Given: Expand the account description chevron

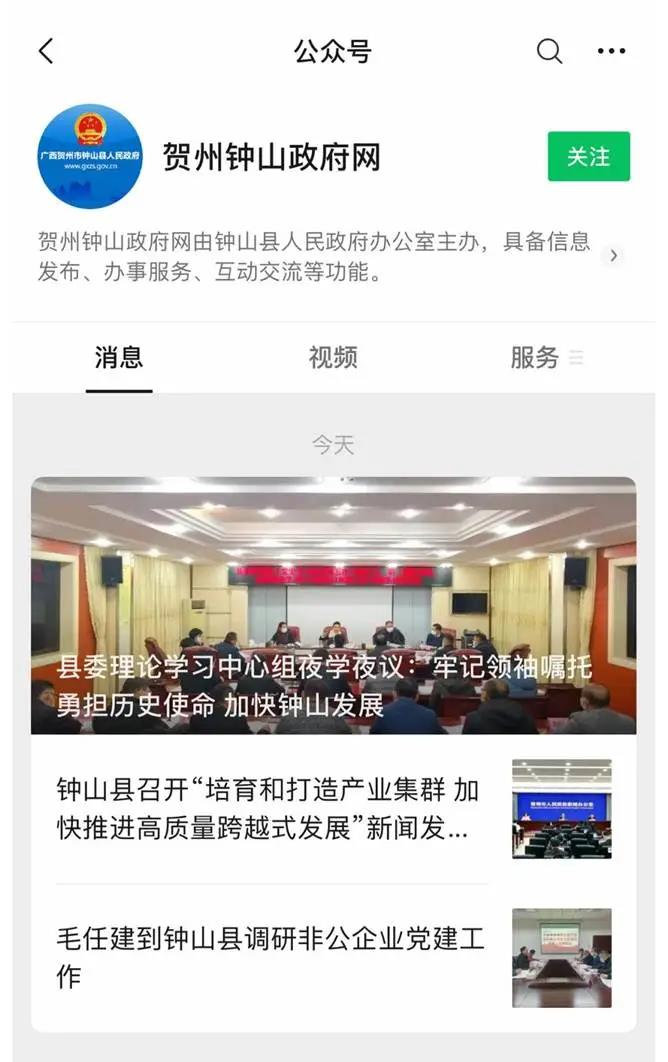Looking at the screenshot, I should 613,256.
